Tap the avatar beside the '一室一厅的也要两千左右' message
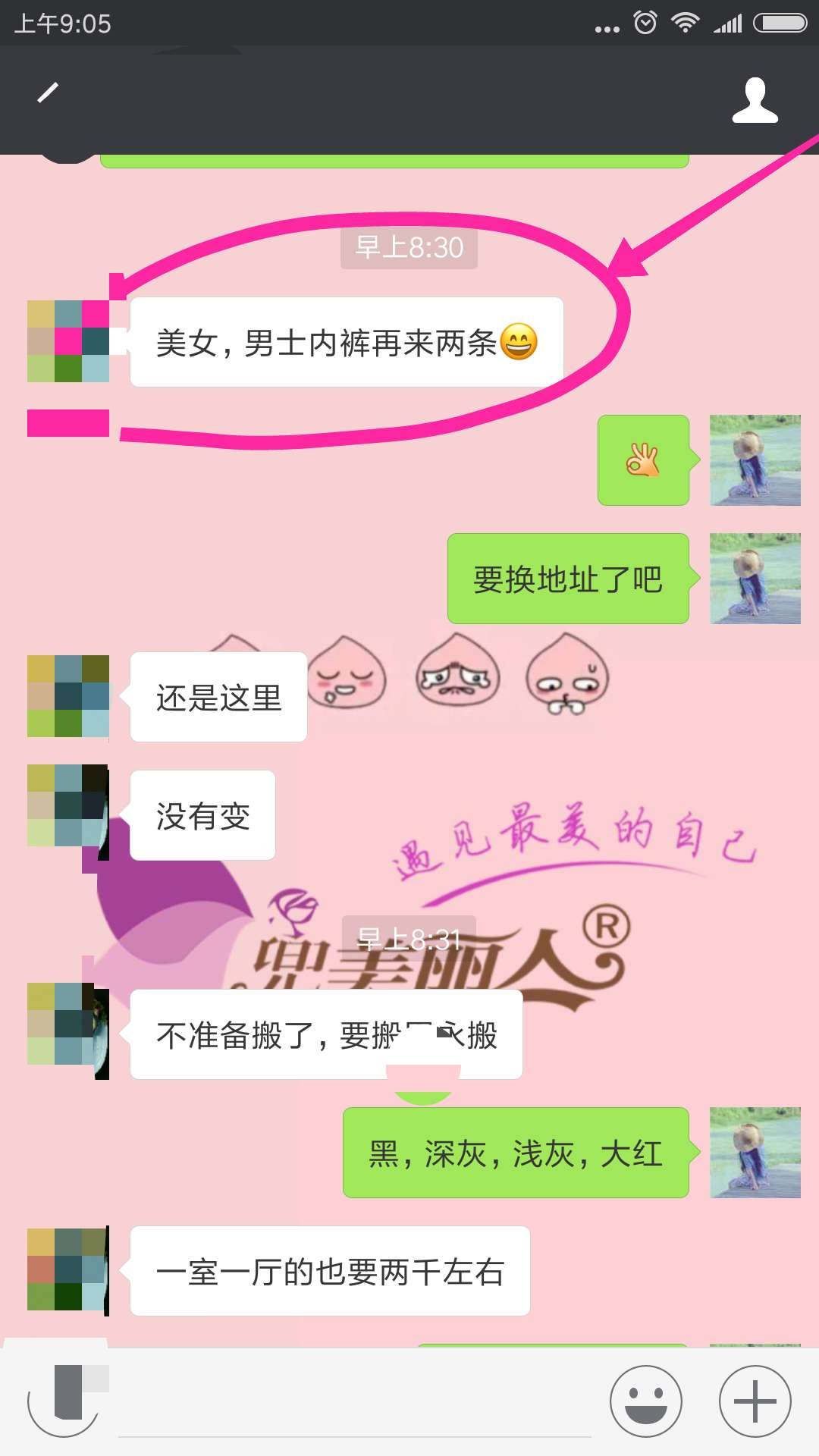This screenshot has width=819, height=1456. (68, 1270)
